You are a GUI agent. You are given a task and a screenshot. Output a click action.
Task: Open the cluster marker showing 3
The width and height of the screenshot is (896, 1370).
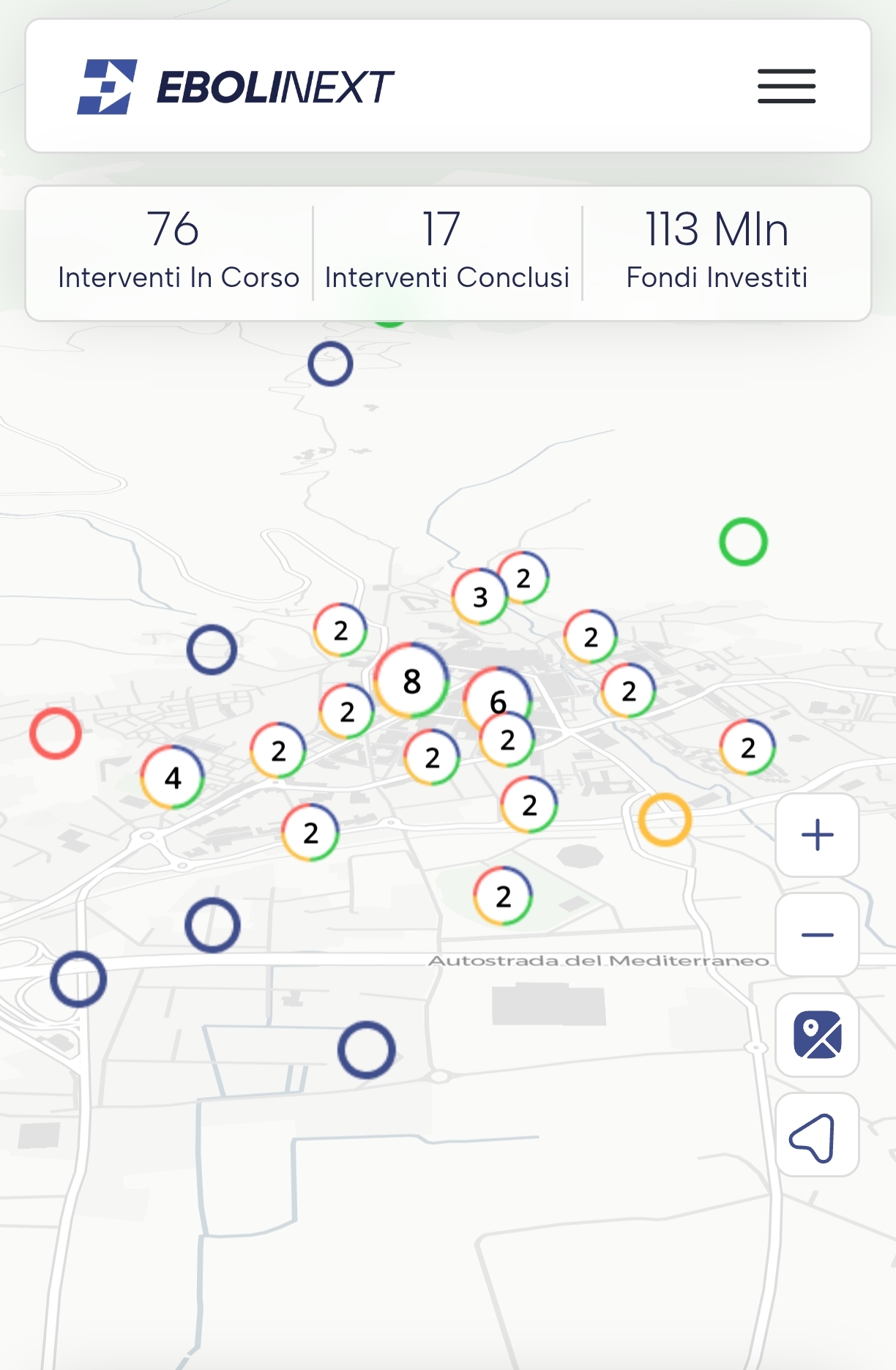(x=479, y=597)
